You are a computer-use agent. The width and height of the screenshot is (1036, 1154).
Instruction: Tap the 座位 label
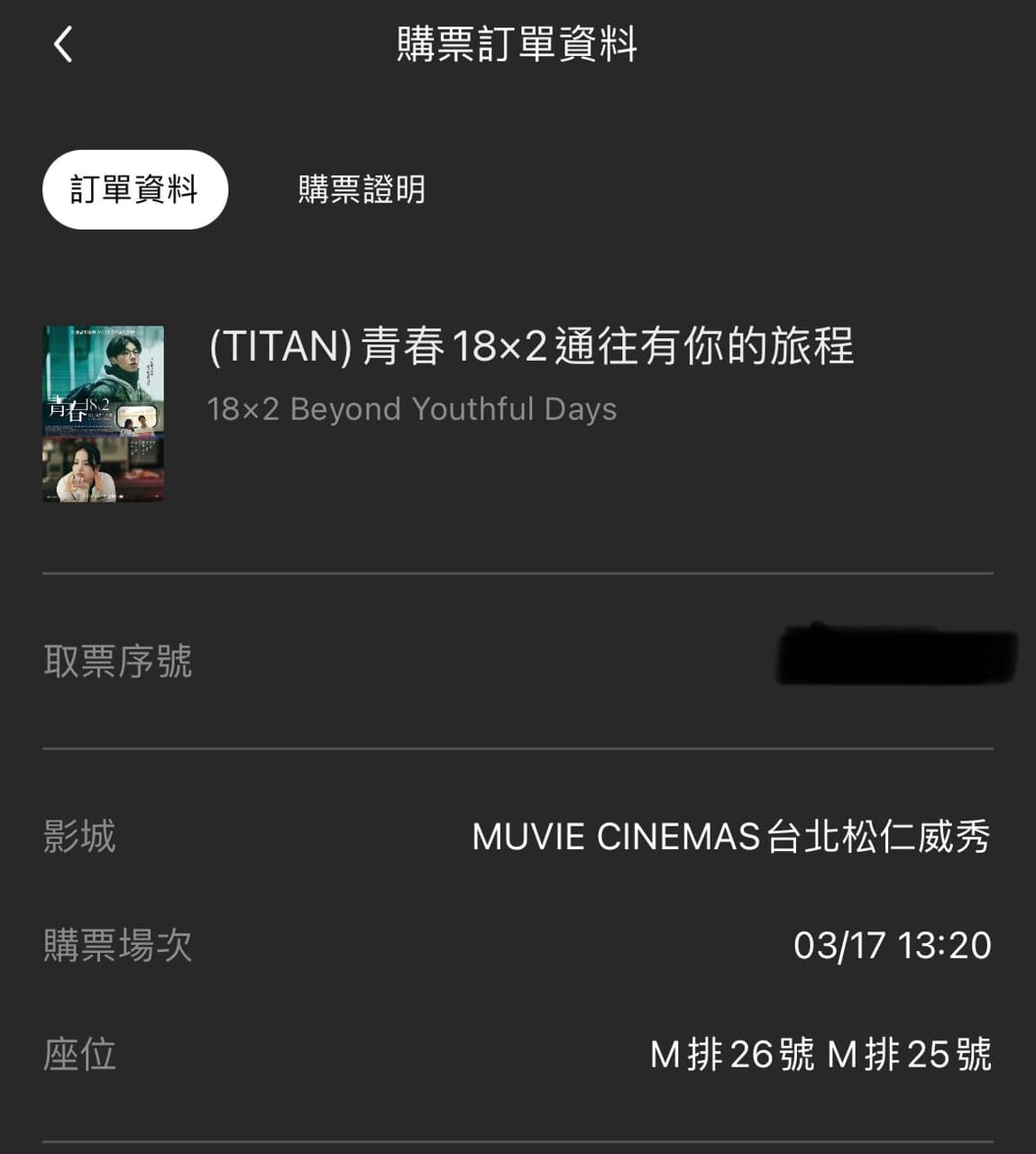point(78,1055)
